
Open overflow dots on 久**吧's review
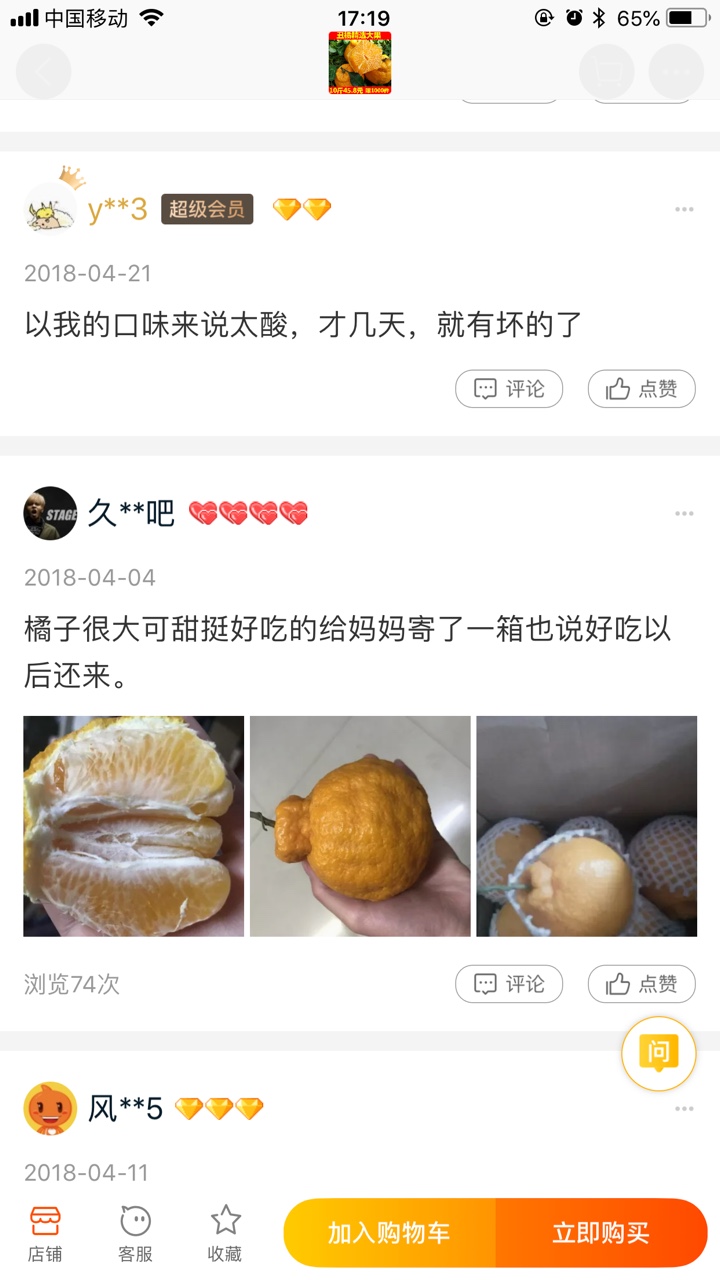click(x=684, y=514)
